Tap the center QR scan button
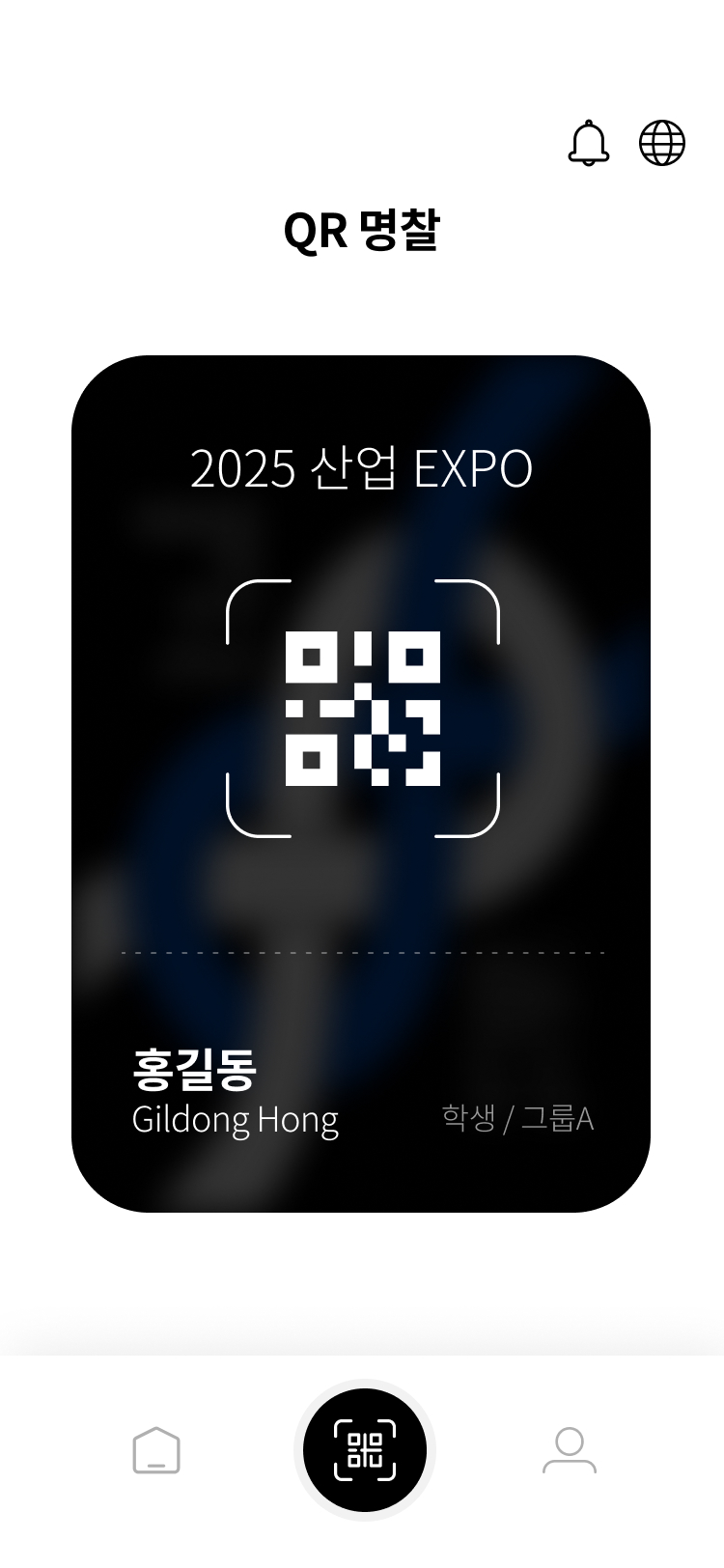This screenshot has width=724, height=1568. [x=365, y=1450]
